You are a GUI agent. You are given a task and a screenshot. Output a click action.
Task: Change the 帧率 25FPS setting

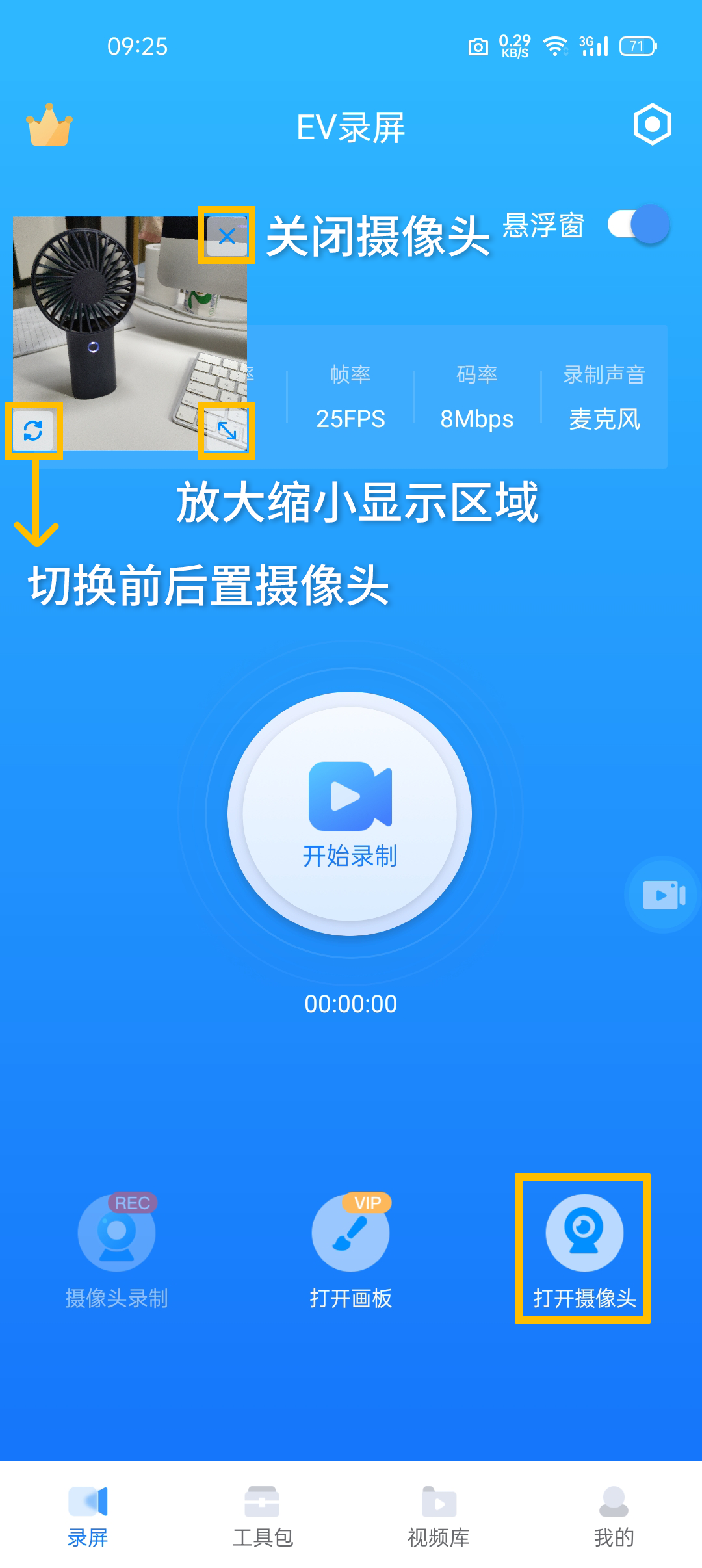(x=350, y=397)
